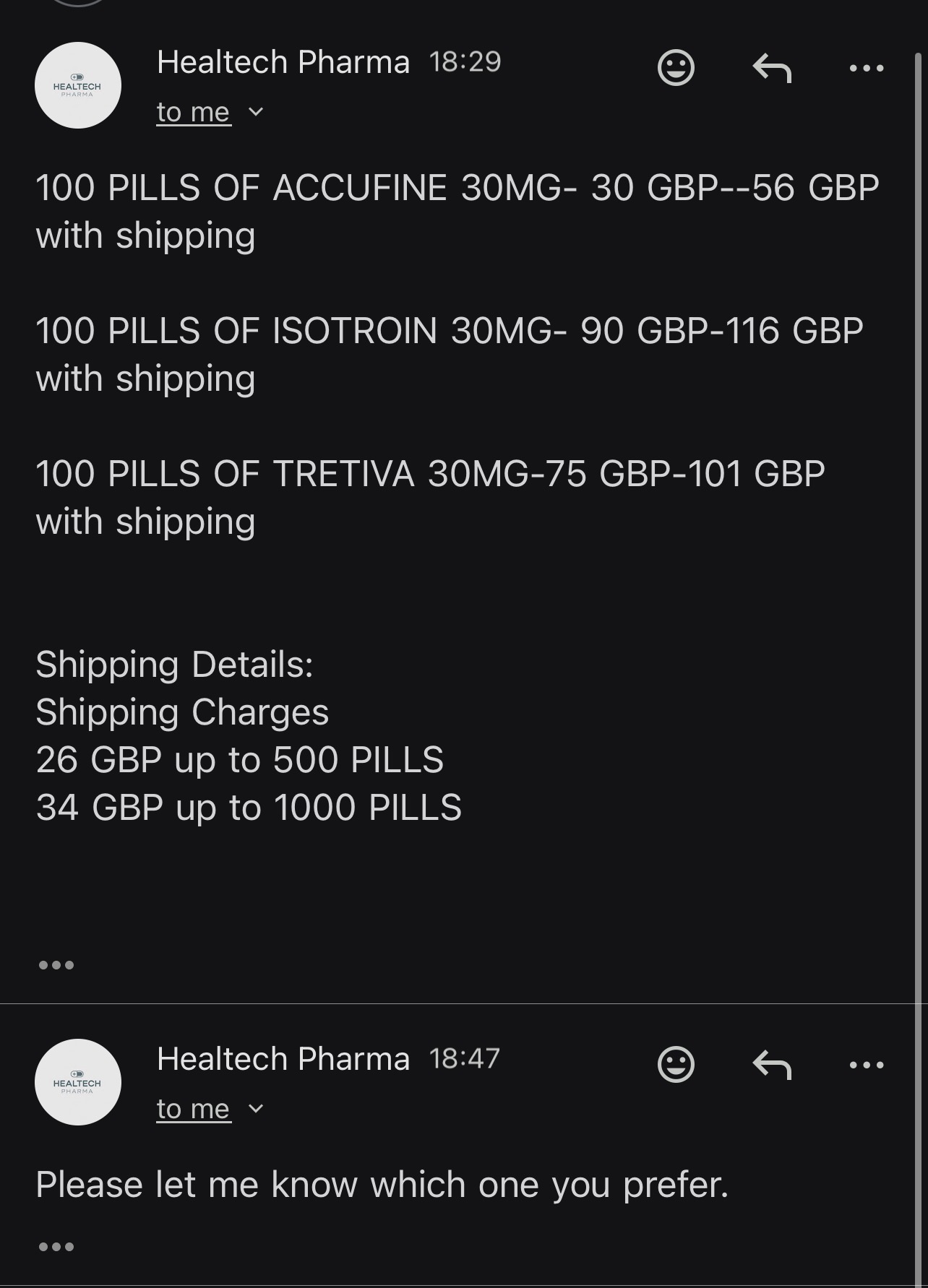This screenshot has width=928, height=1288.
Task: Expand recipient details of the 18:29 email
Action: click(x=256, y=112)
